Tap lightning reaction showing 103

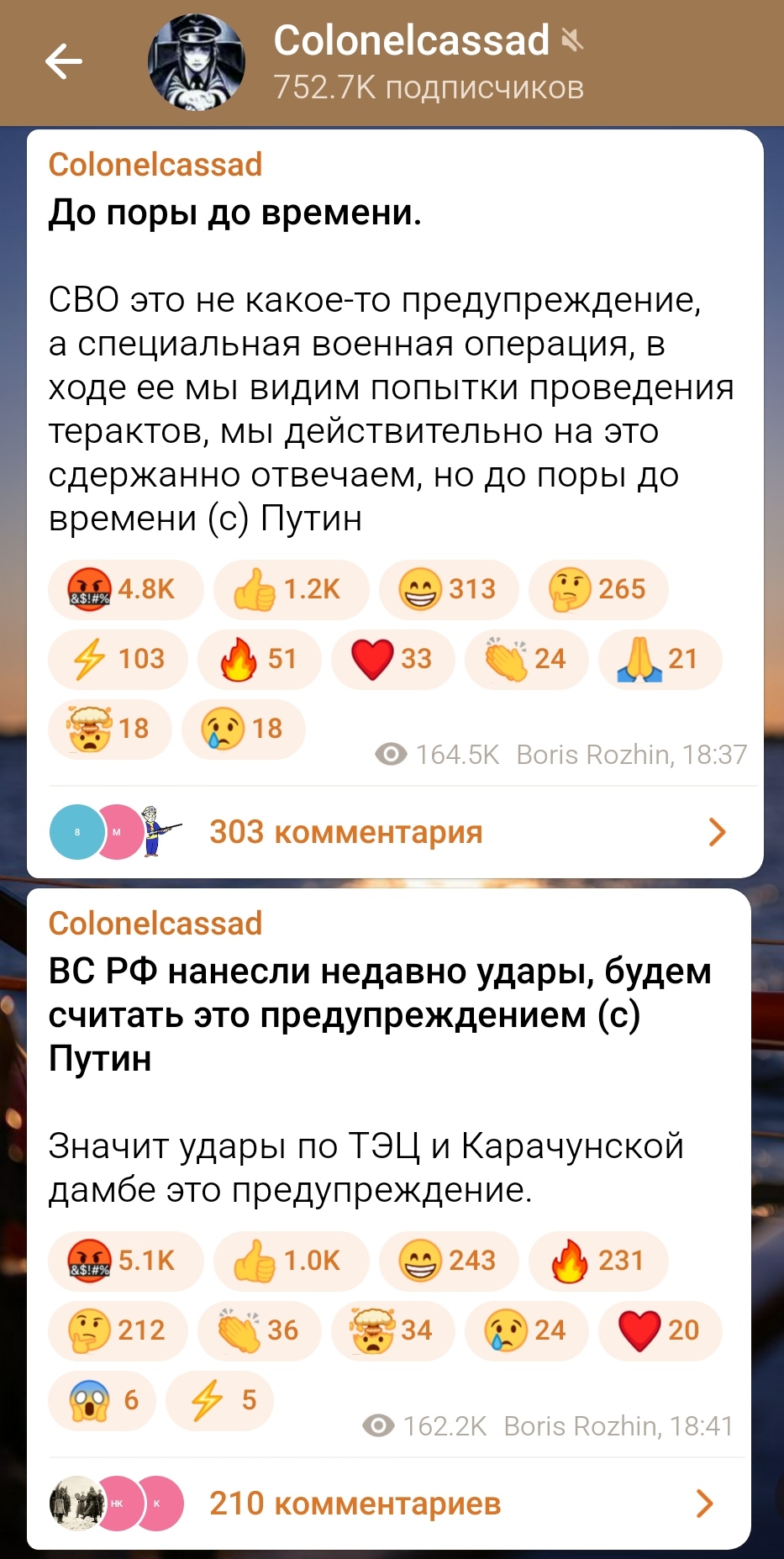[118, 659]
